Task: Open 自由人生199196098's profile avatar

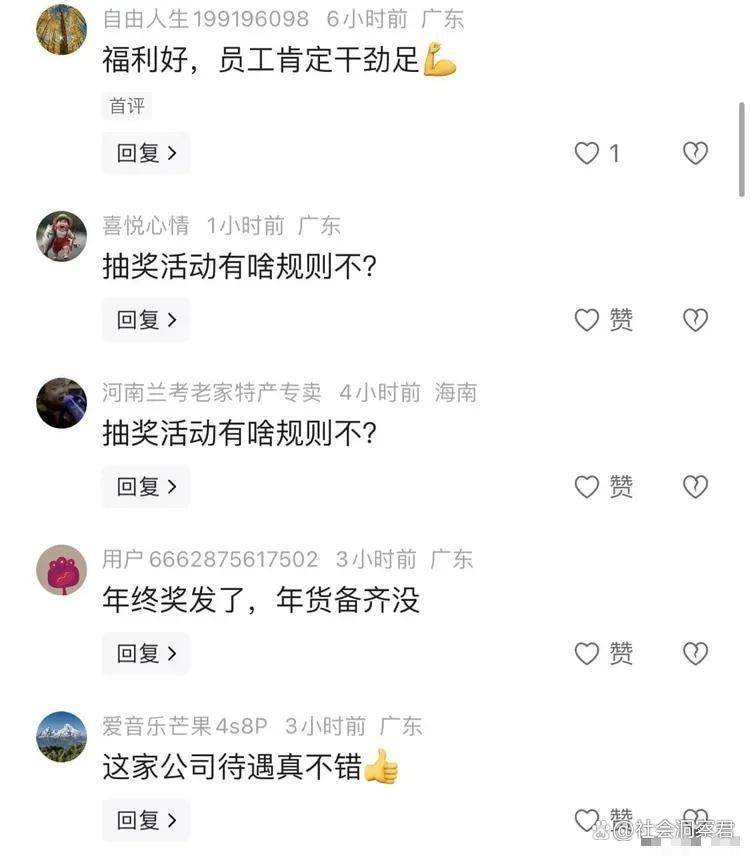Action: tap(61, 30)
